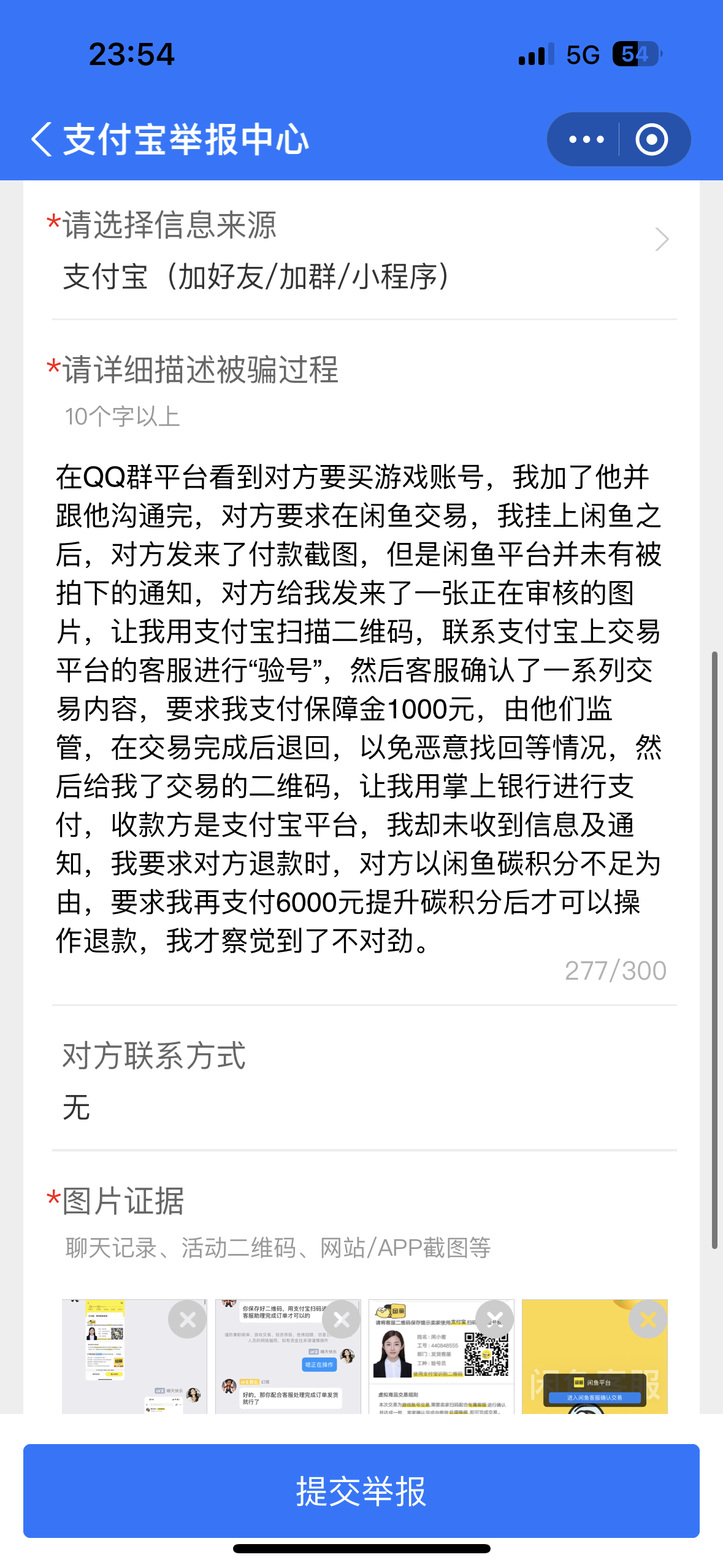Viewport: 723px width, 1568px height.
Task: Remove the second chat screenshot image
Action: [341, 1319]
